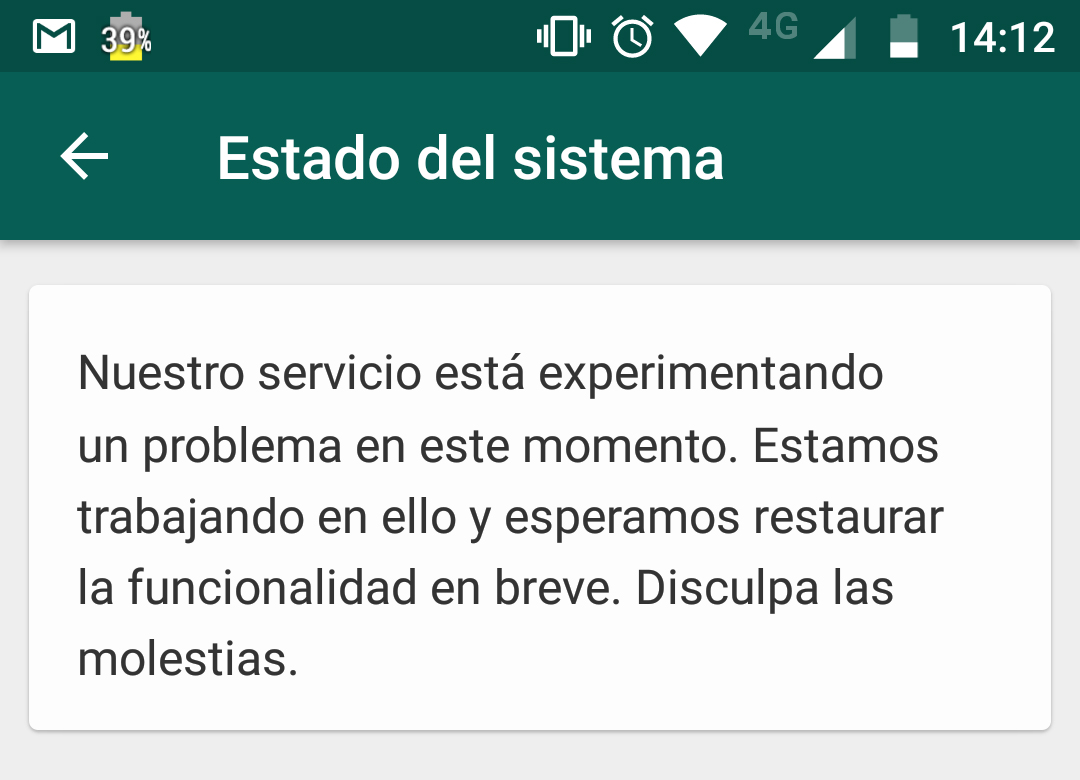Go back from Estado del sistema
Viewport: 1080px width, 780px height.
[x=85, y=157]
